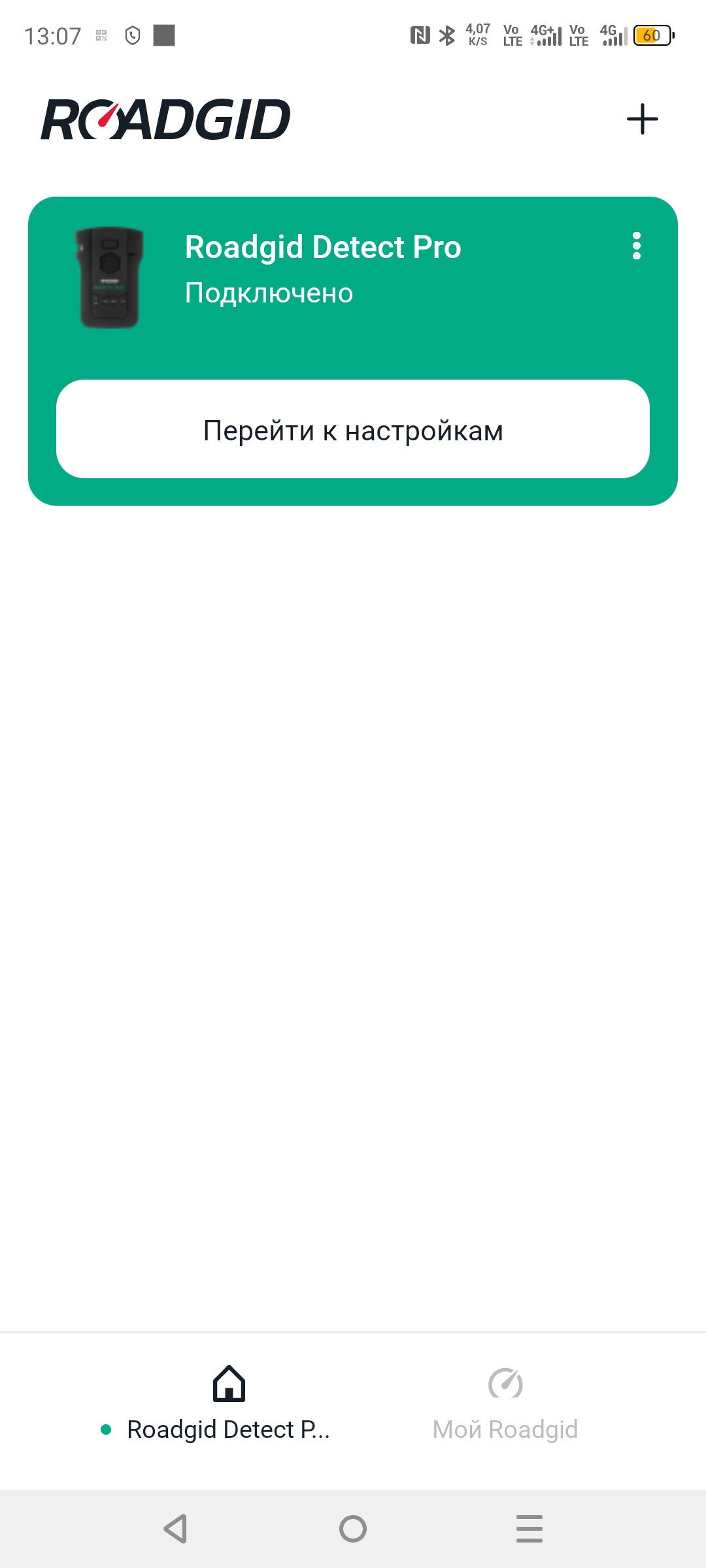Tap the Перейти к настройкам button
Viewport: 706px width, 1568px height.
tap(353, 429)
